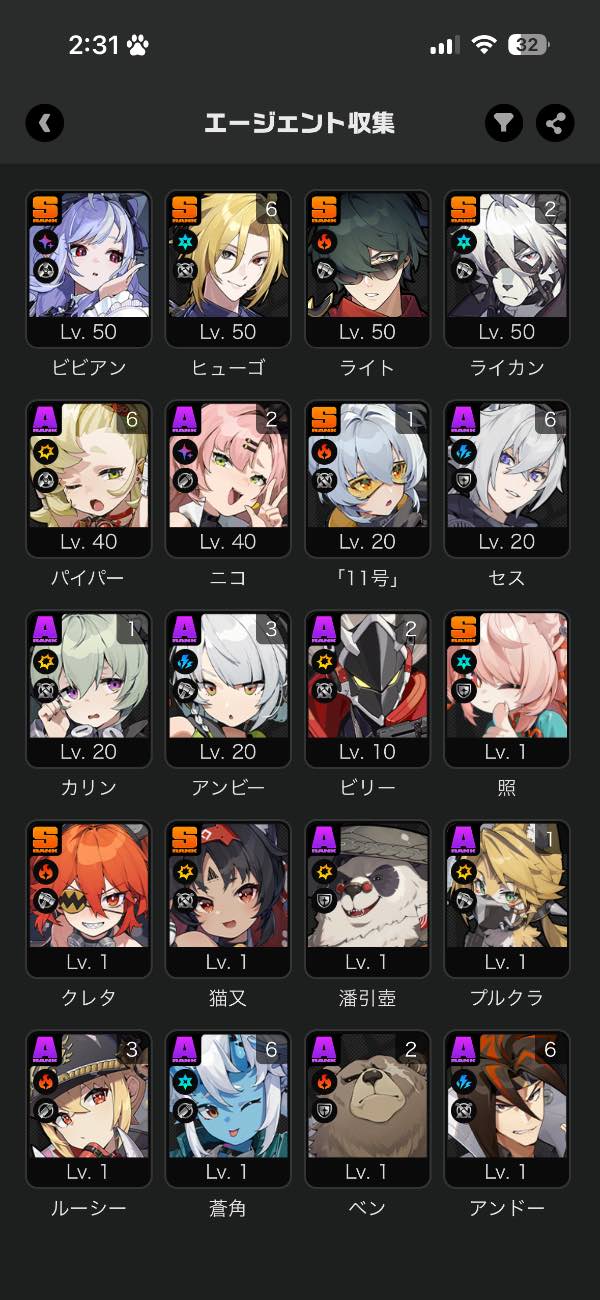The image size is (600, 1300).
Task: Tap the パイパー agent tile
Action: coord(88,478)
